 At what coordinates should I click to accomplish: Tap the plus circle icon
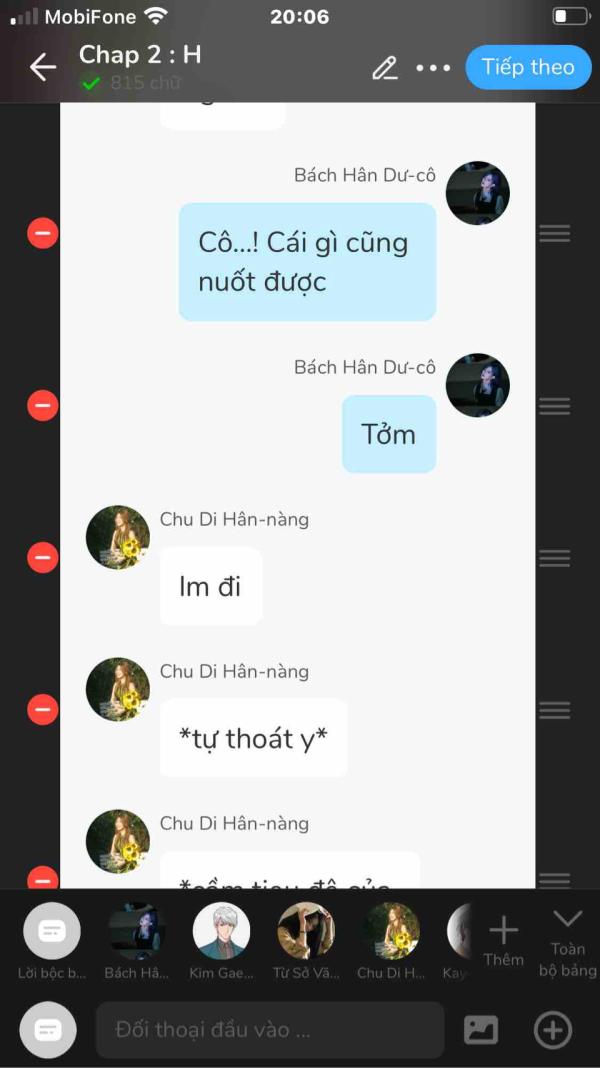553,1029
